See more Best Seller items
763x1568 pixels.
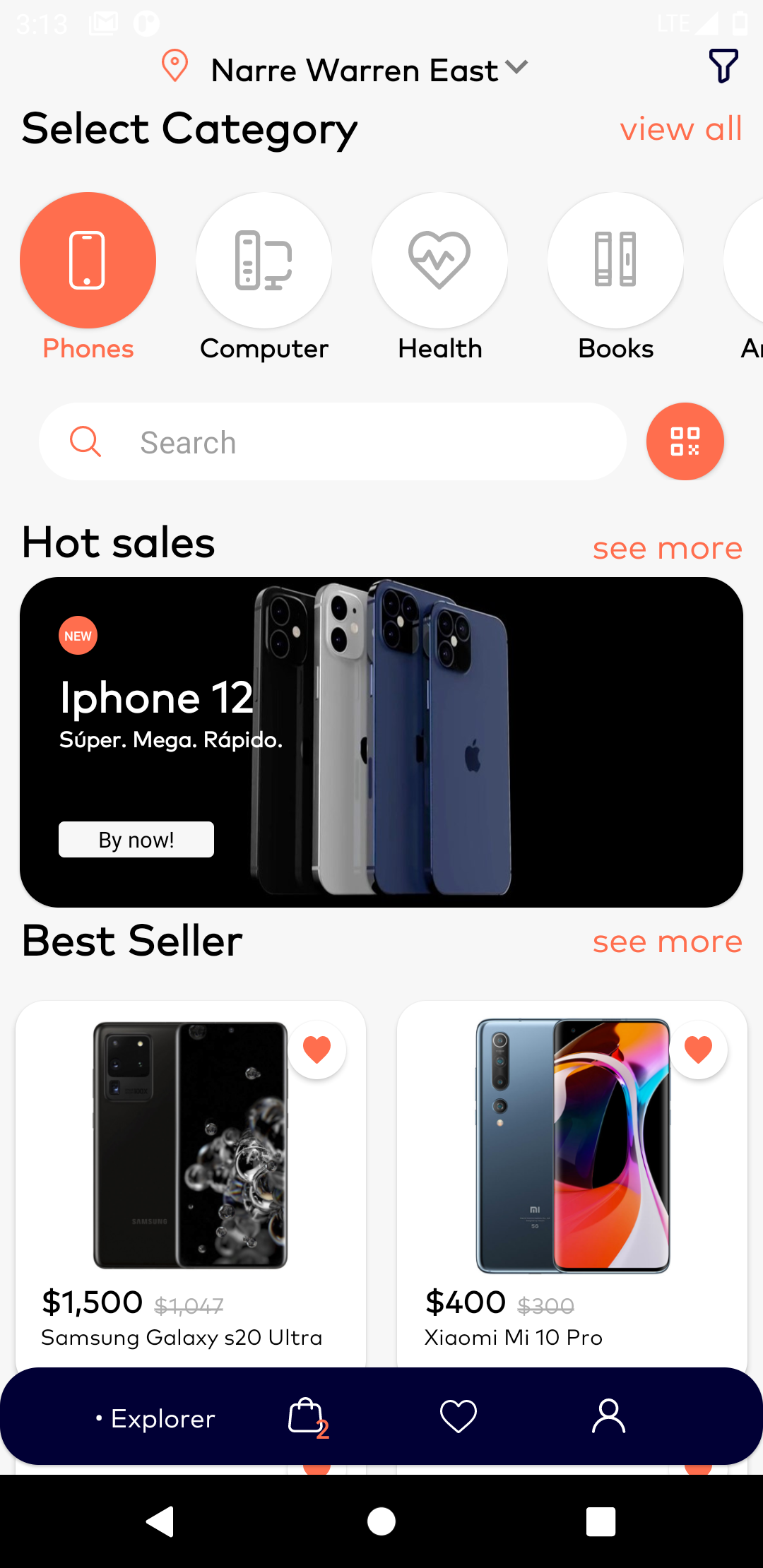667,942
